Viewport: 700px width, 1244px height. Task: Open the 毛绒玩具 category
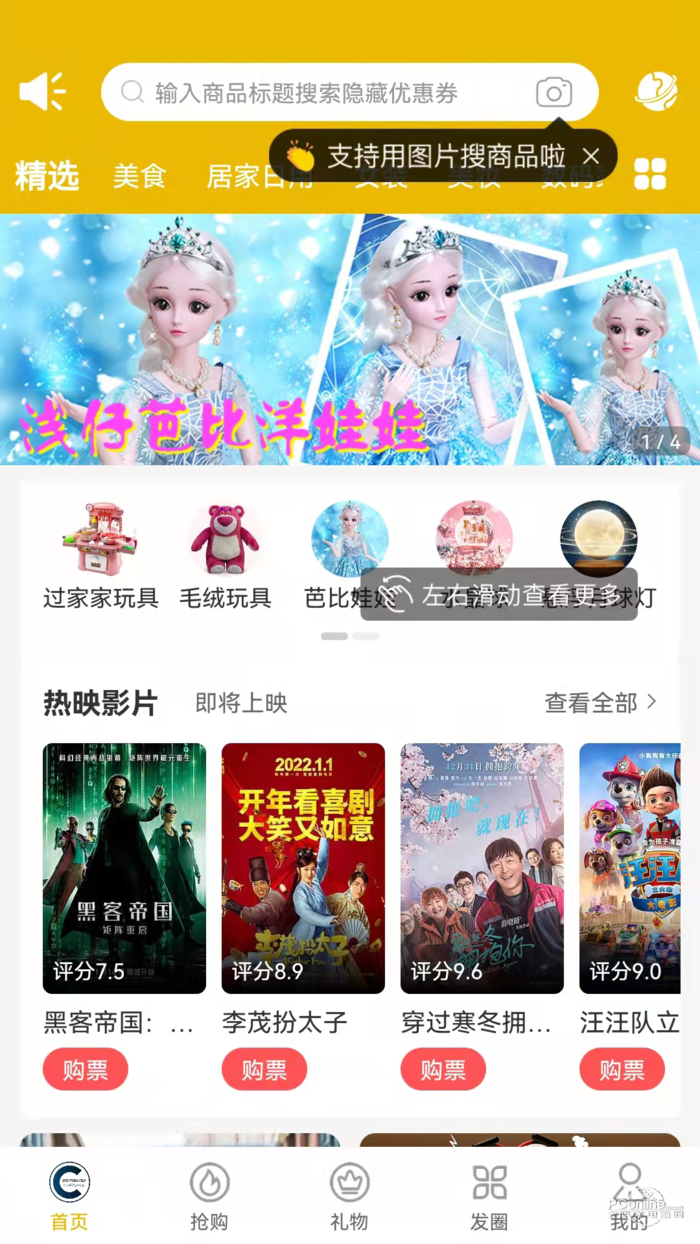tap(225, 556)
